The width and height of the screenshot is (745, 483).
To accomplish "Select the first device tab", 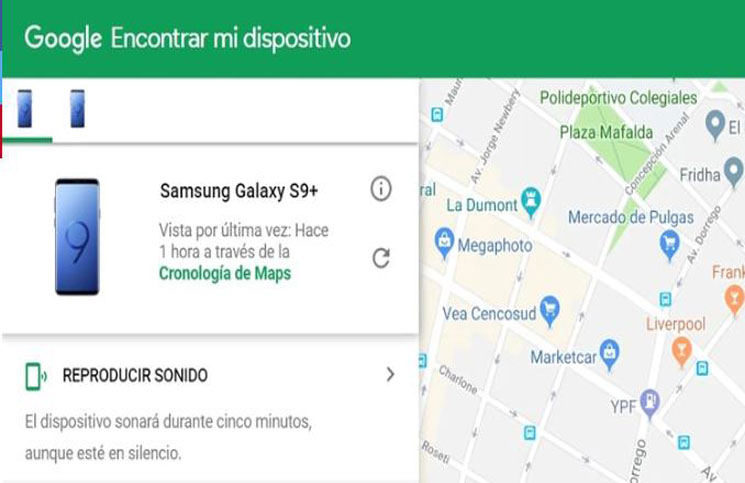I will (25, 109).
